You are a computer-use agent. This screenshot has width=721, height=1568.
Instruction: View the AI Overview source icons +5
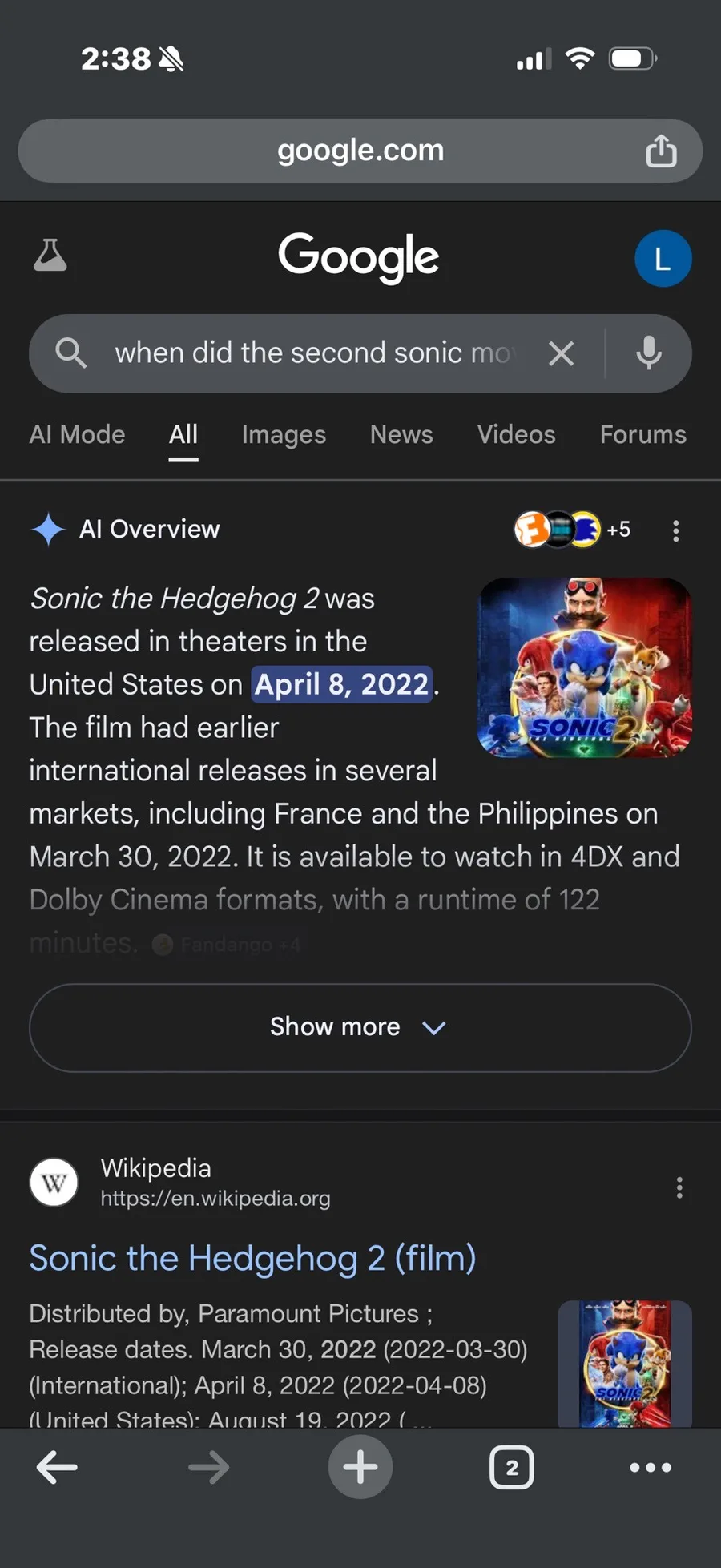572,530
